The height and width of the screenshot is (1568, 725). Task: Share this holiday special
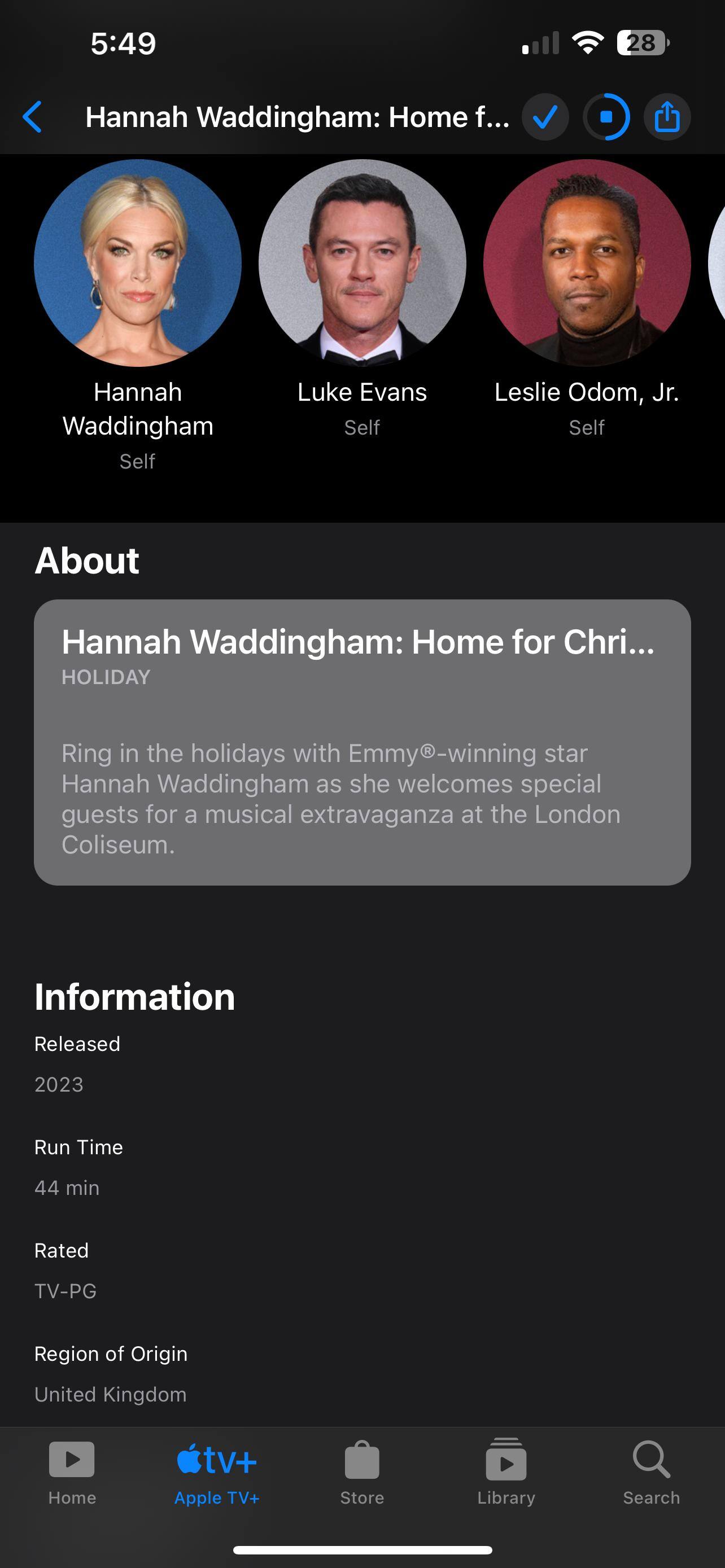click(667, 117)
